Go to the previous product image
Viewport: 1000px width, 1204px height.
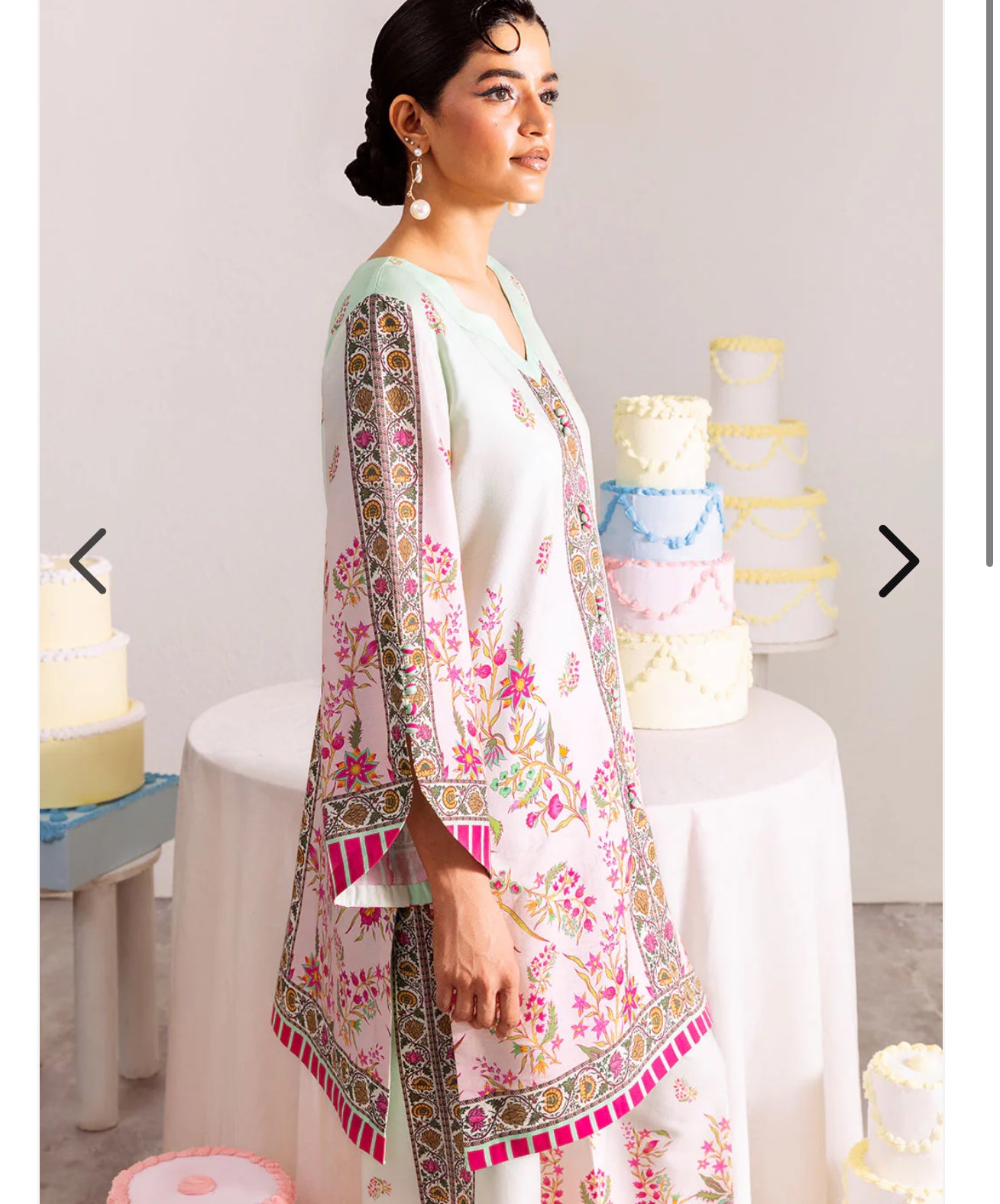pyautogui.click(x=89, y=561)
